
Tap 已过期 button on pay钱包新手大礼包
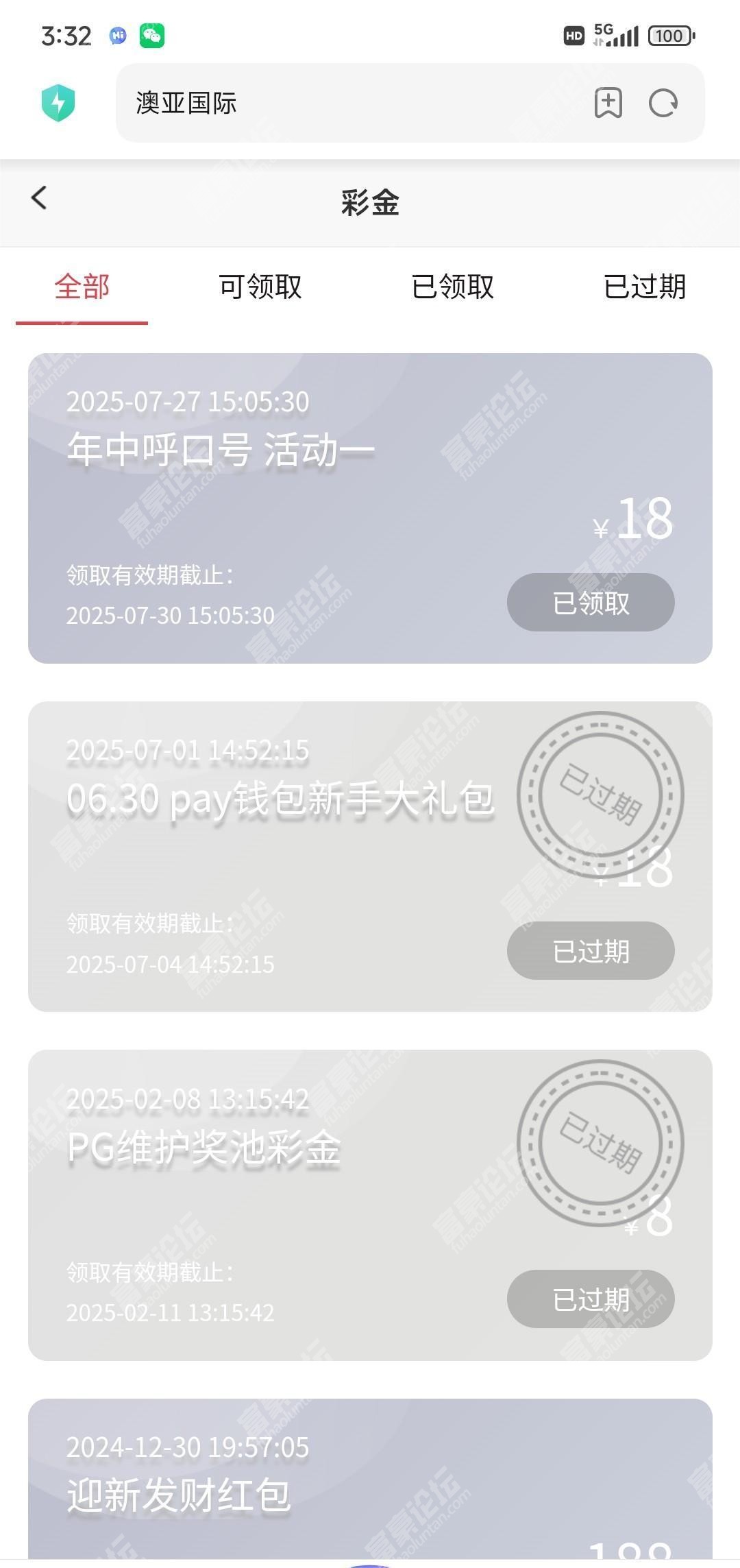click(591, 951)
